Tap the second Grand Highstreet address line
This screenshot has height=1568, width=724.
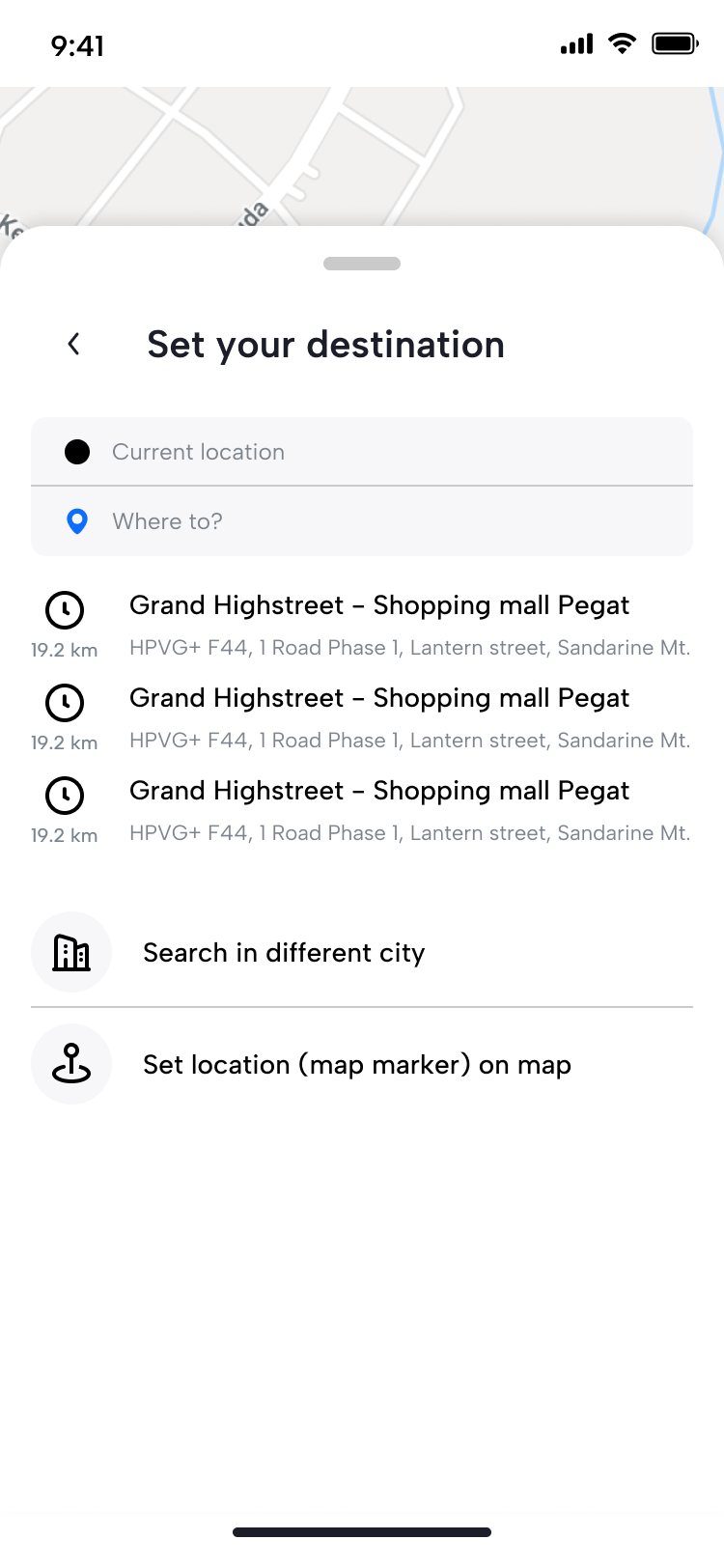click(x=410, y=740)
